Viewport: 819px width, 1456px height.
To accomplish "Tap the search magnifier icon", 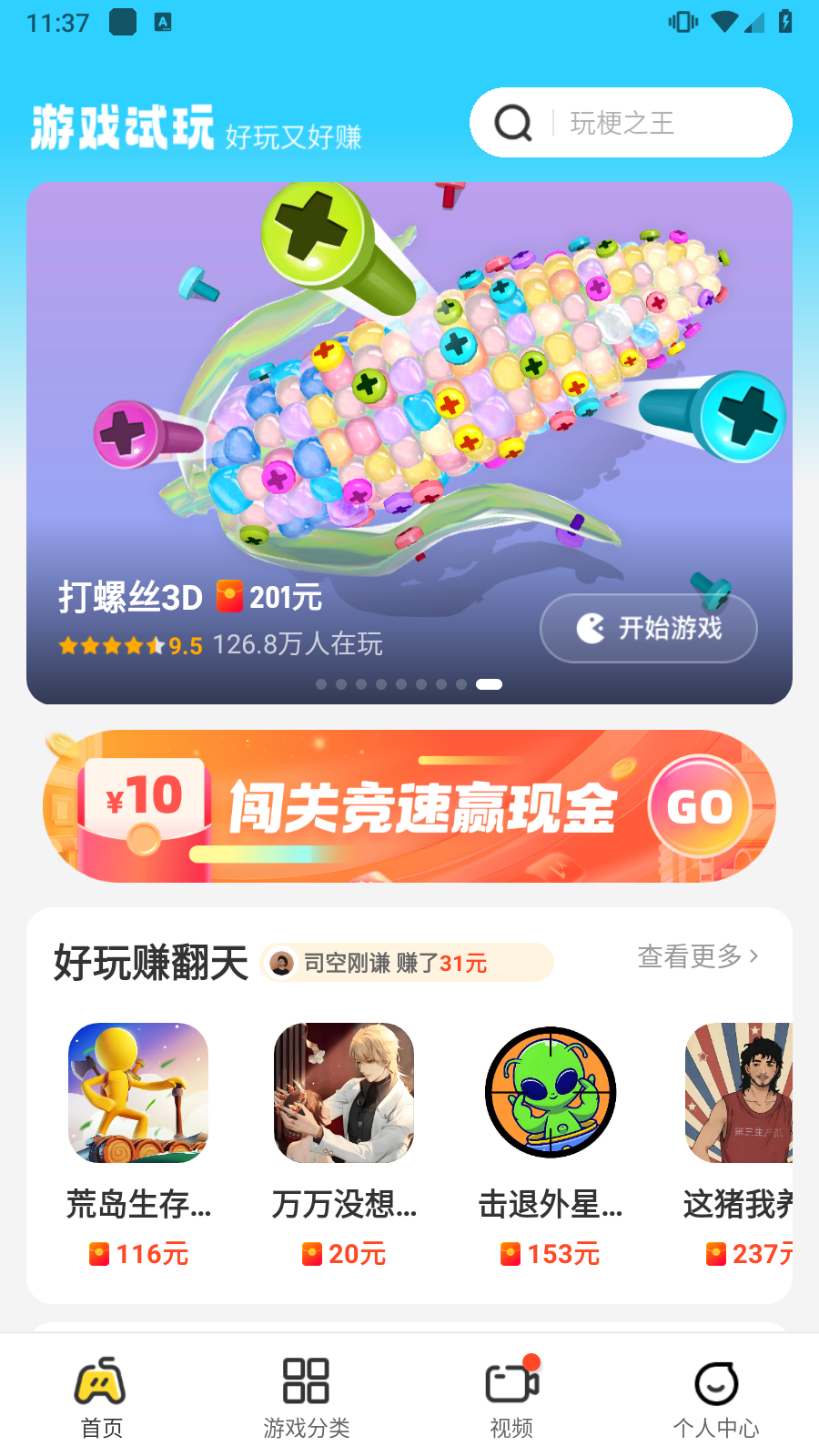I will (513, 123).
